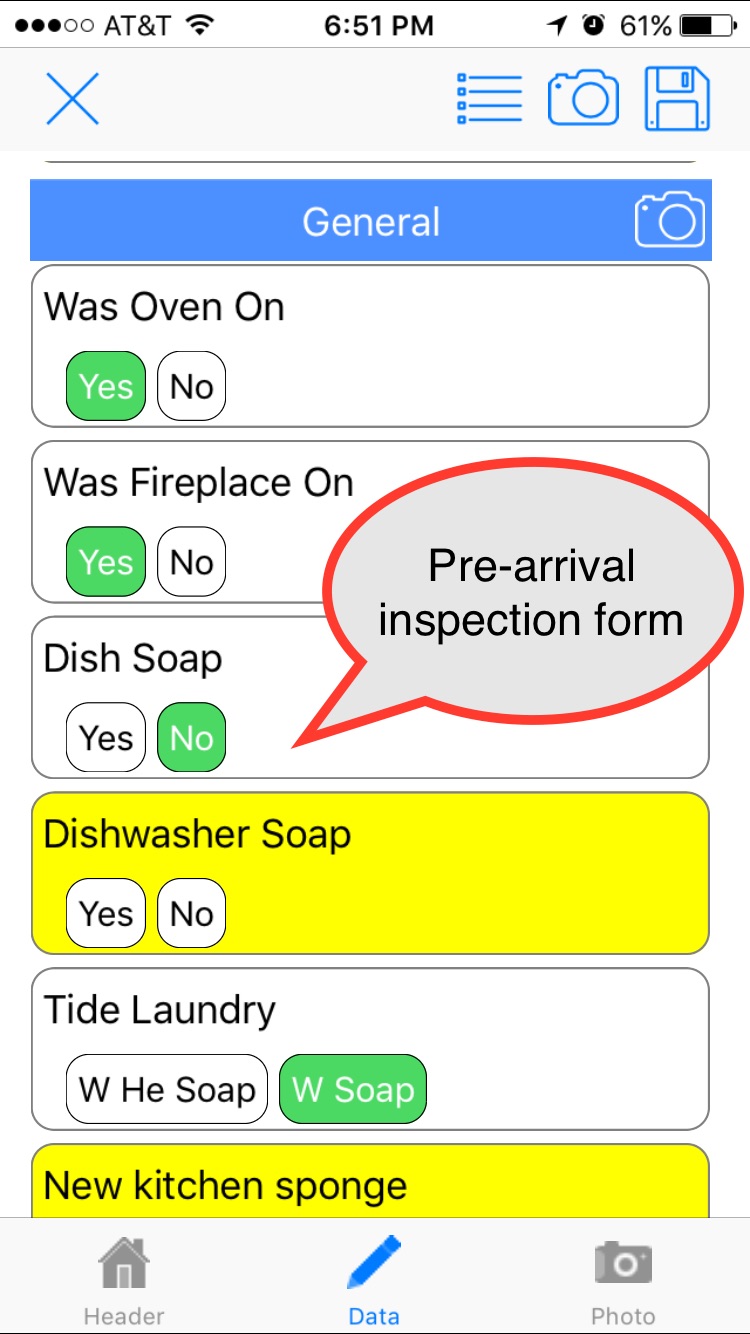Viewport: 750px width, 1334px height.
Task: Close the form with the X icon
Action: coord(71,97)
